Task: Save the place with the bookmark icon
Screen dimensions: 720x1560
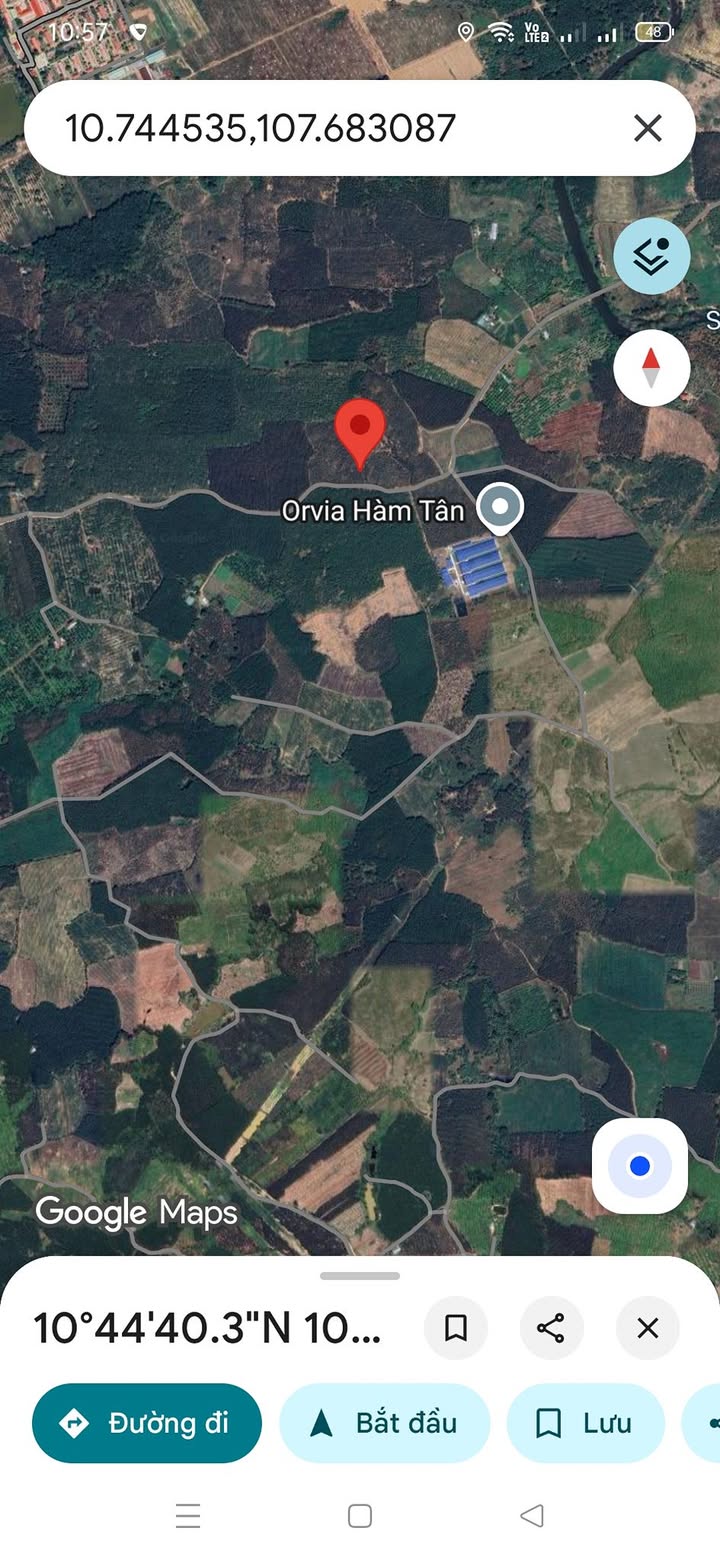Action: 456,1328
